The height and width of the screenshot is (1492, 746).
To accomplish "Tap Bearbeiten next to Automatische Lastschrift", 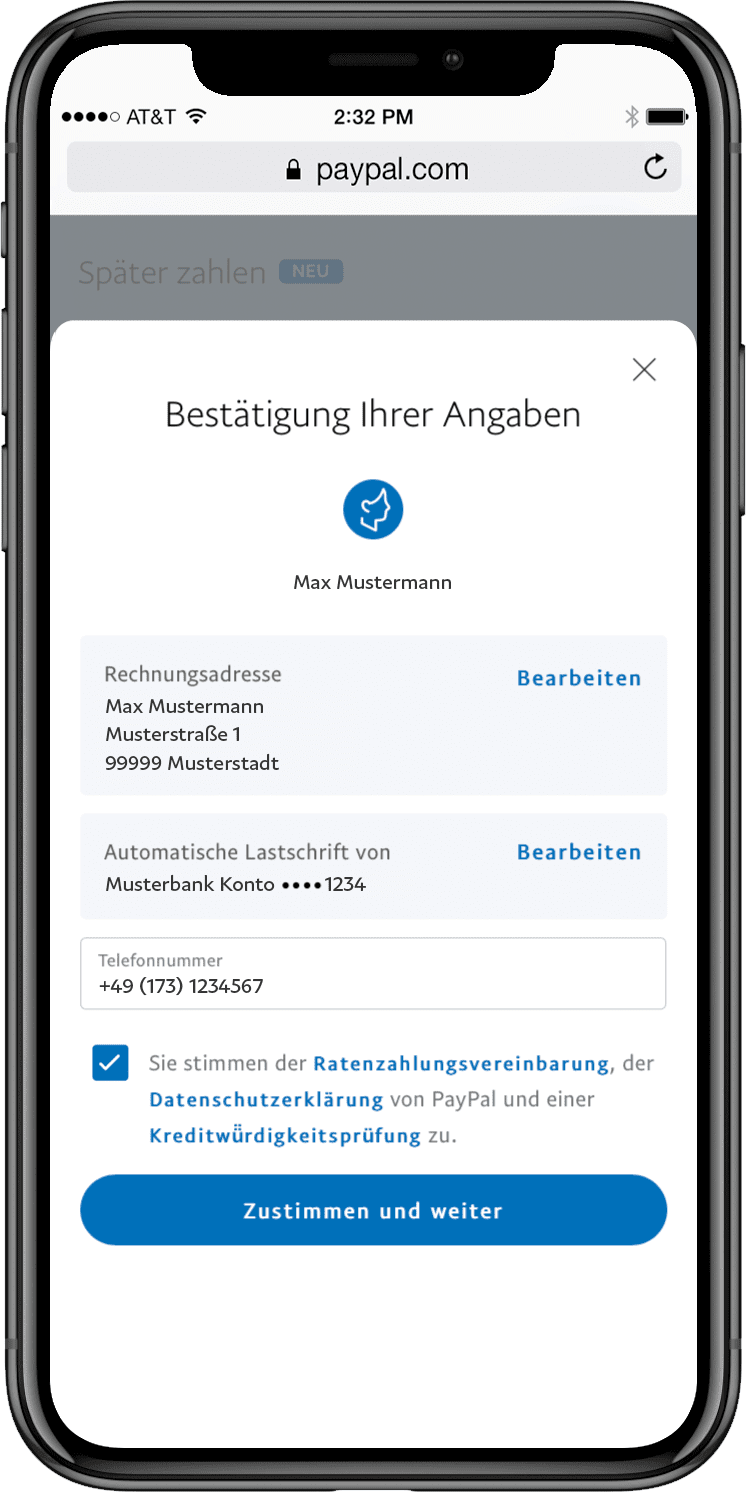I will pyautogui.click(x=578, y=852).
